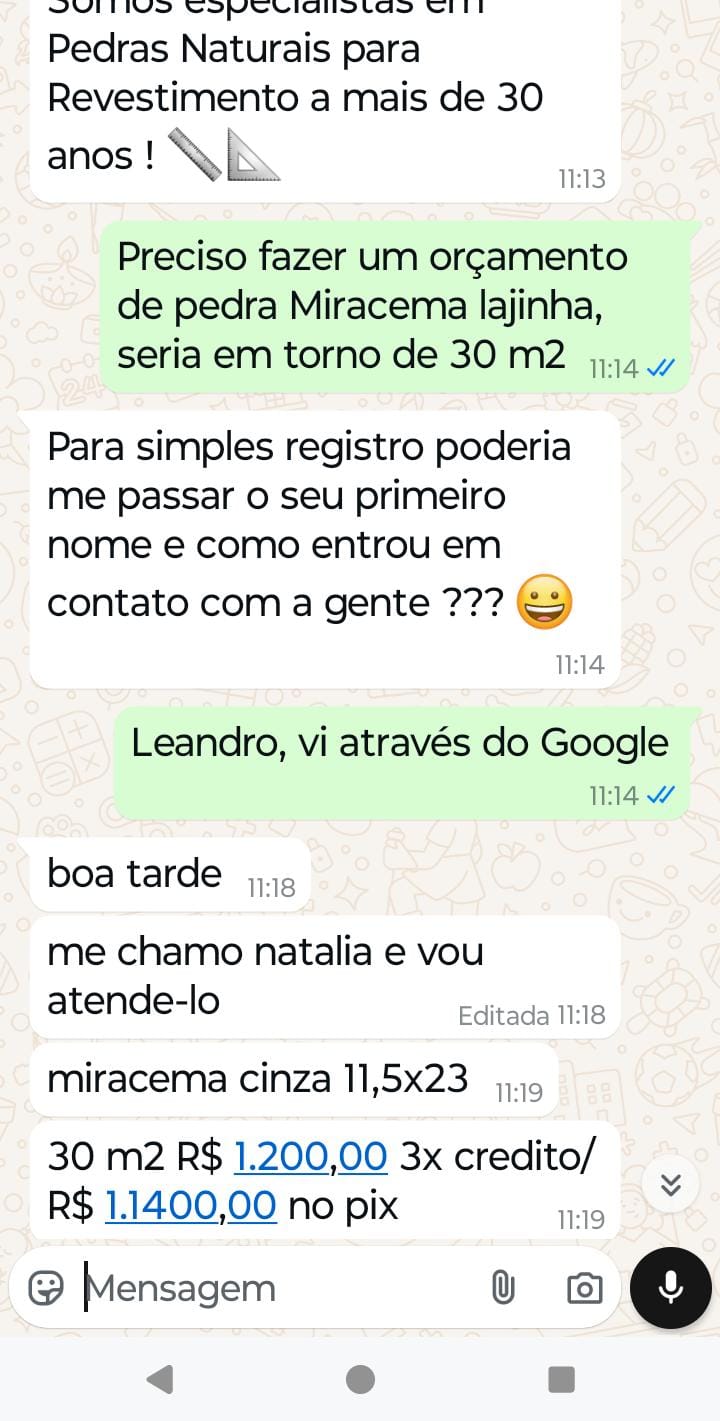Tap the Mensagem input field
Screen dimensions: 720x1421
pos(250,1288)
